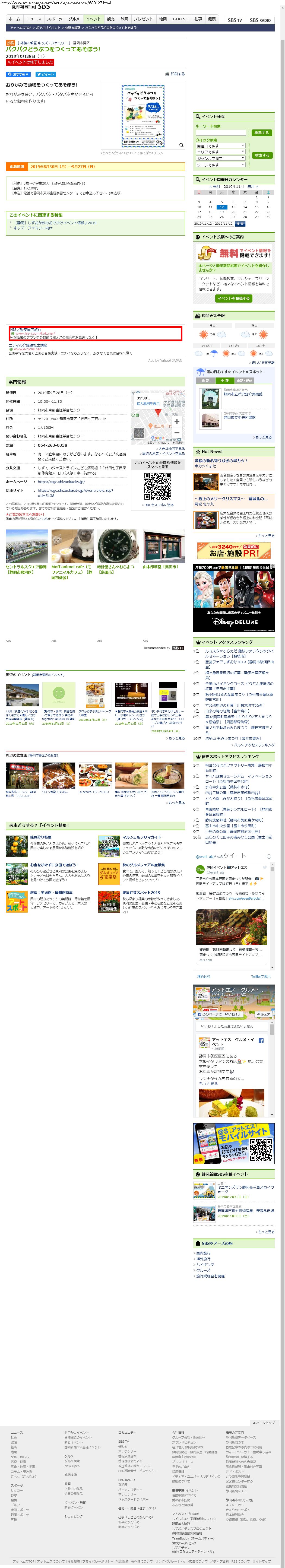
Task: Switch weather spots to 西部 tab
Action: click(x=206, y=380)
